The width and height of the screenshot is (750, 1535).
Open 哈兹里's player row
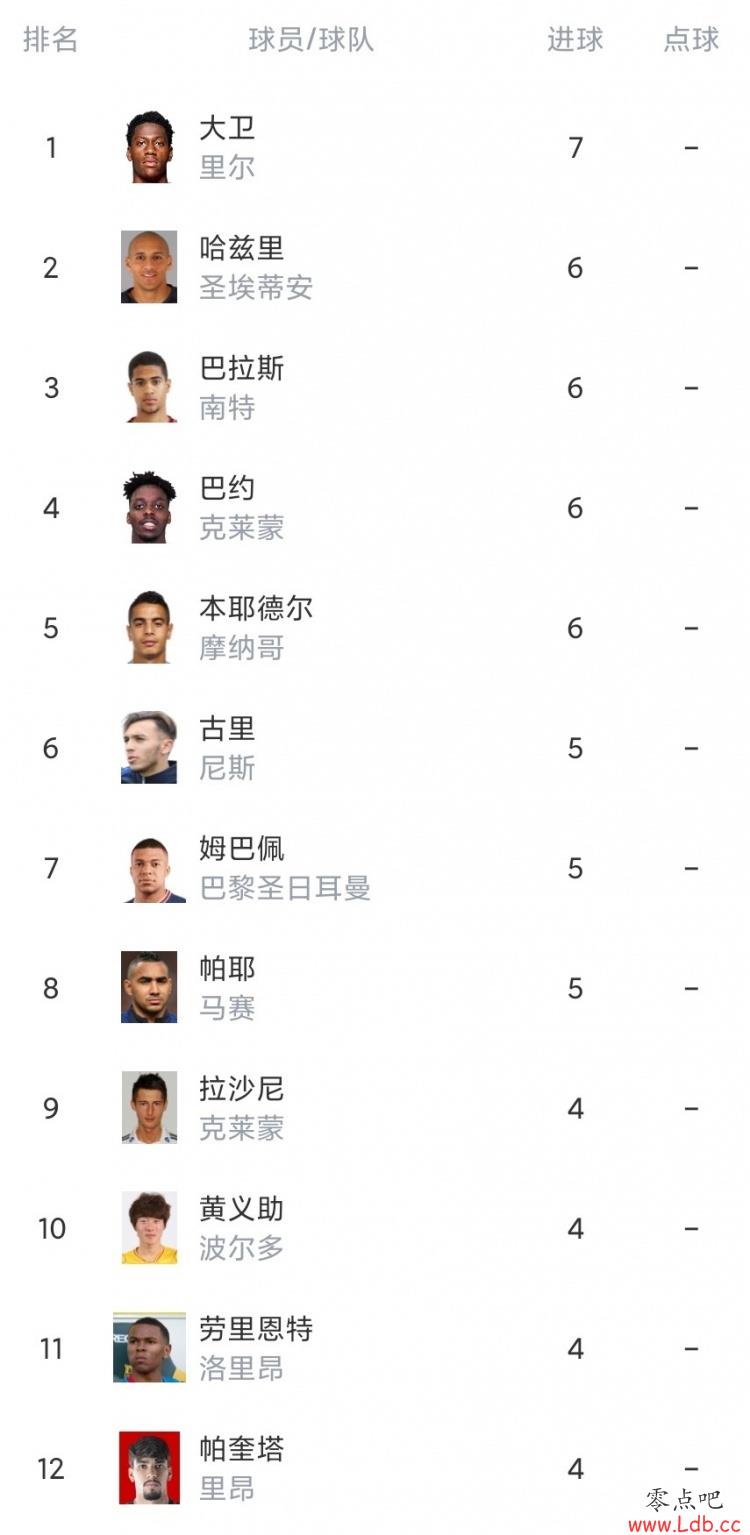(x=375, y=268)
